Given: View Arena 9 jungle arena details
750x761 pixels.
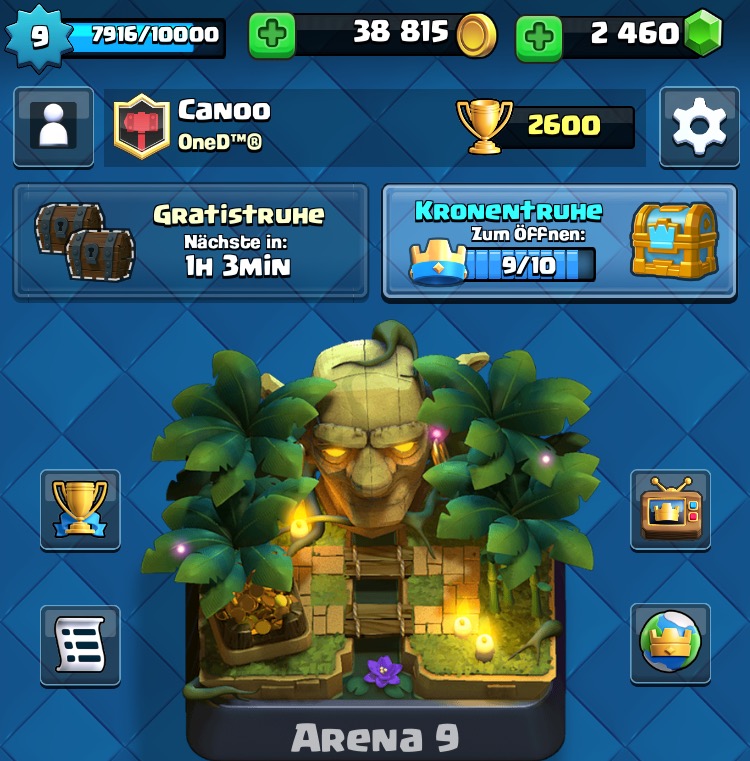Looking at the screenshot, I should 375,530.
